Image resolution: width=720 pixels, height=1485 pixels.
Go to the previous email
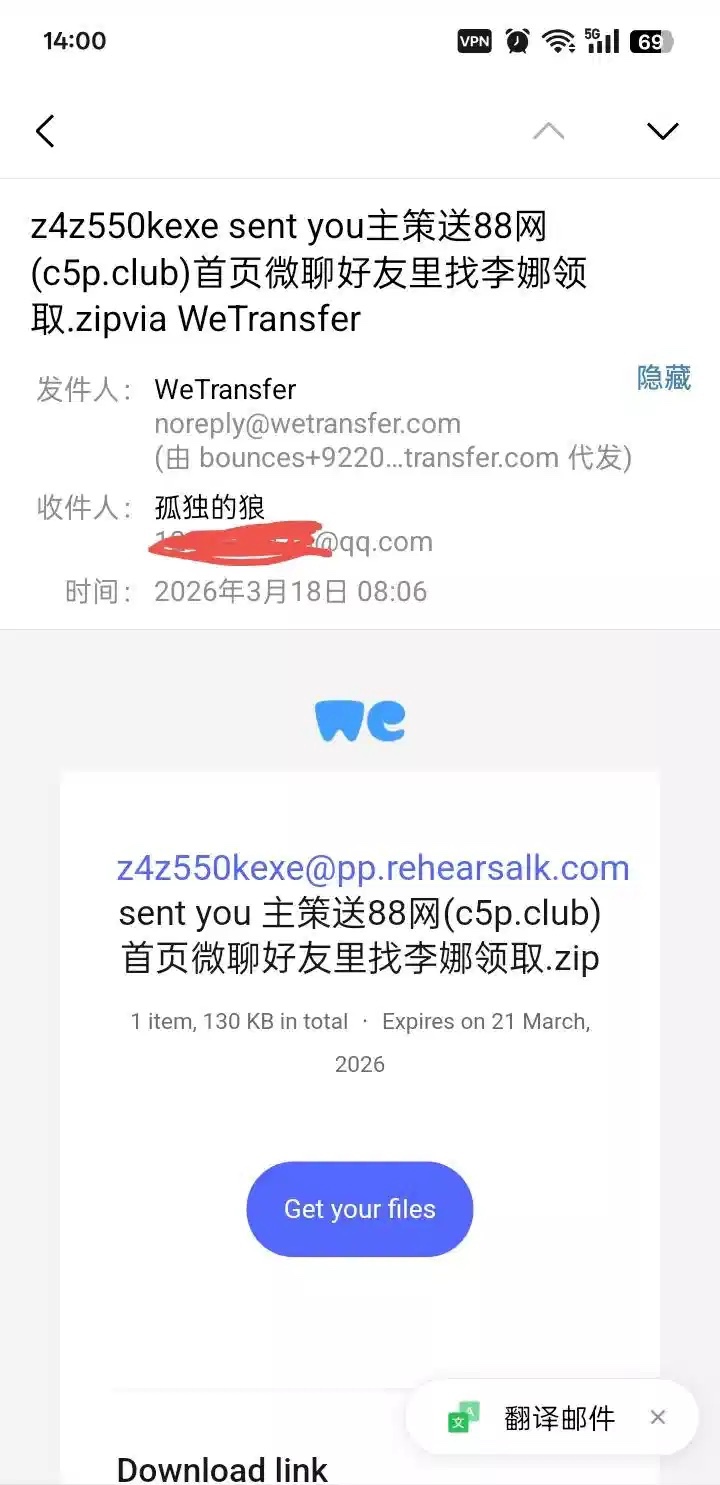coord(548,131)
